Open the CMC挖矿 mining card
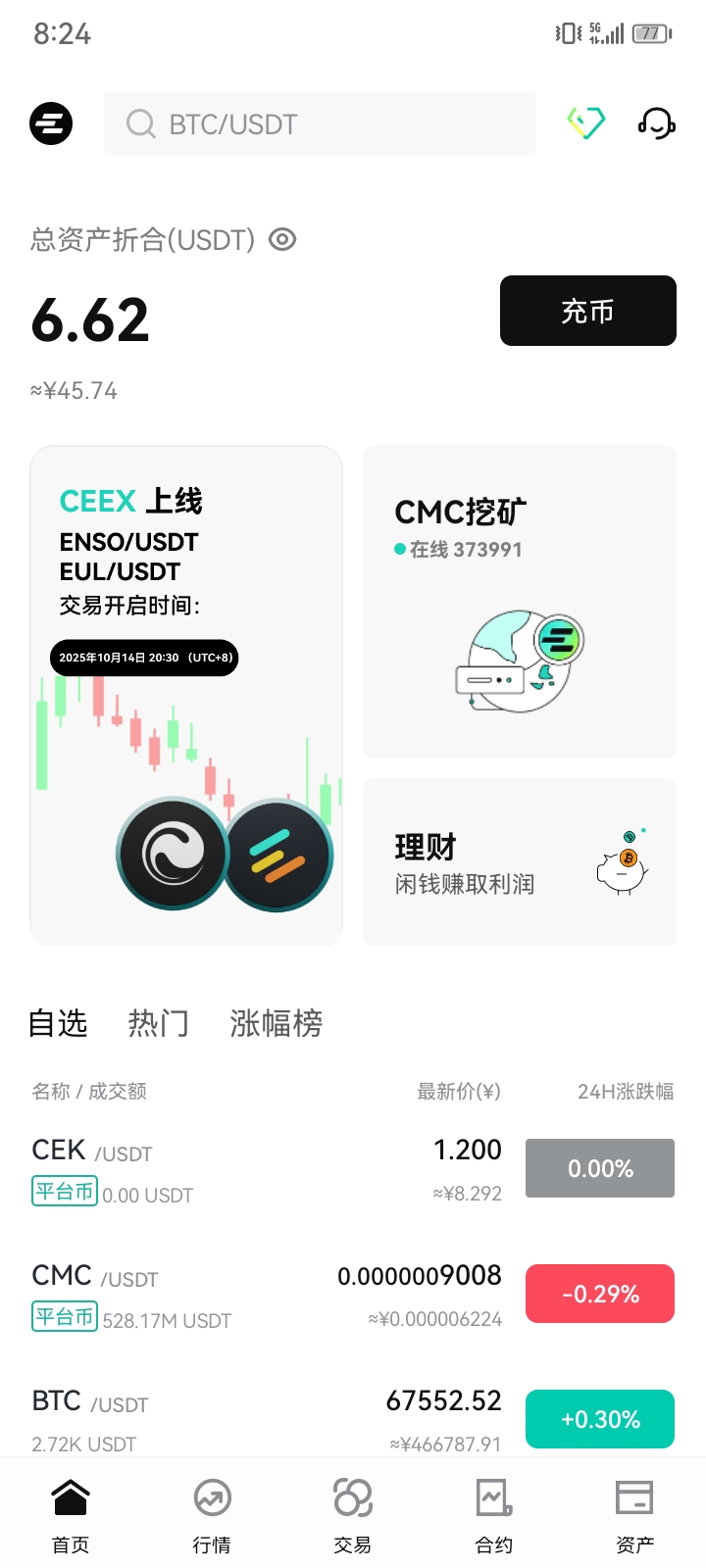The height and width of the screenshot is (1568, 706). pyautogui.click(x=519, y=602)
